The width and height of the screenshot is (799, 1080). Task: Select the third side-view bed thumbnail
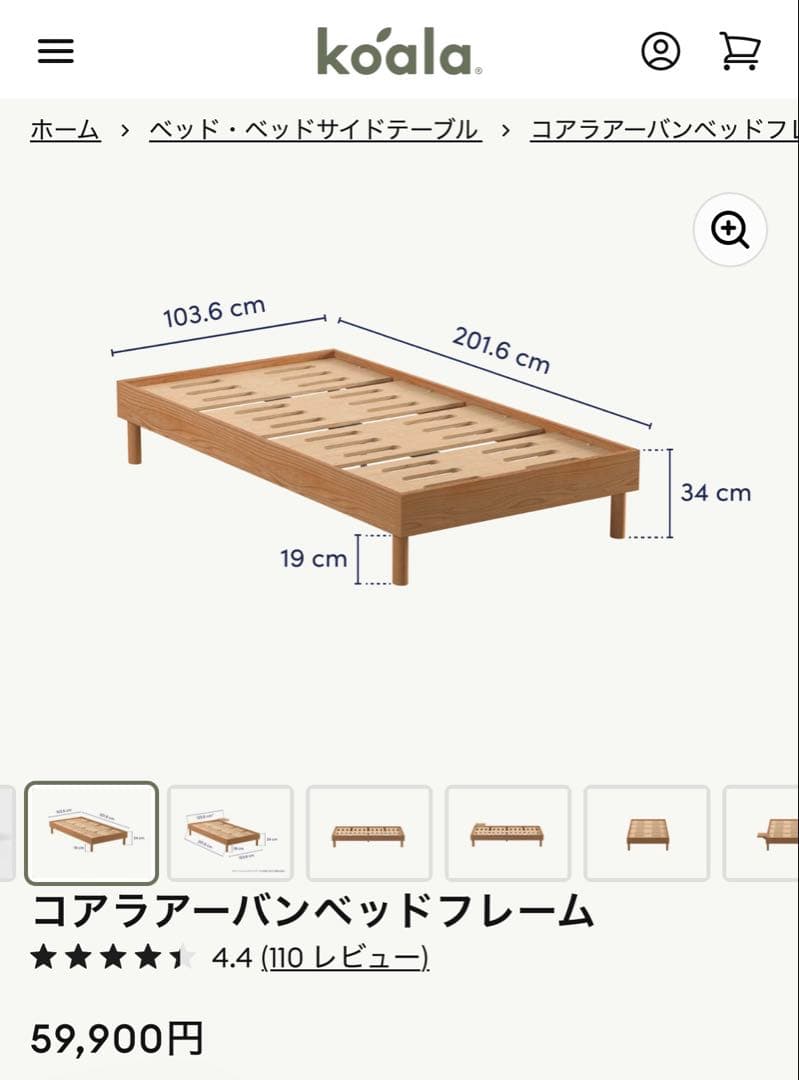click(369, 833)
